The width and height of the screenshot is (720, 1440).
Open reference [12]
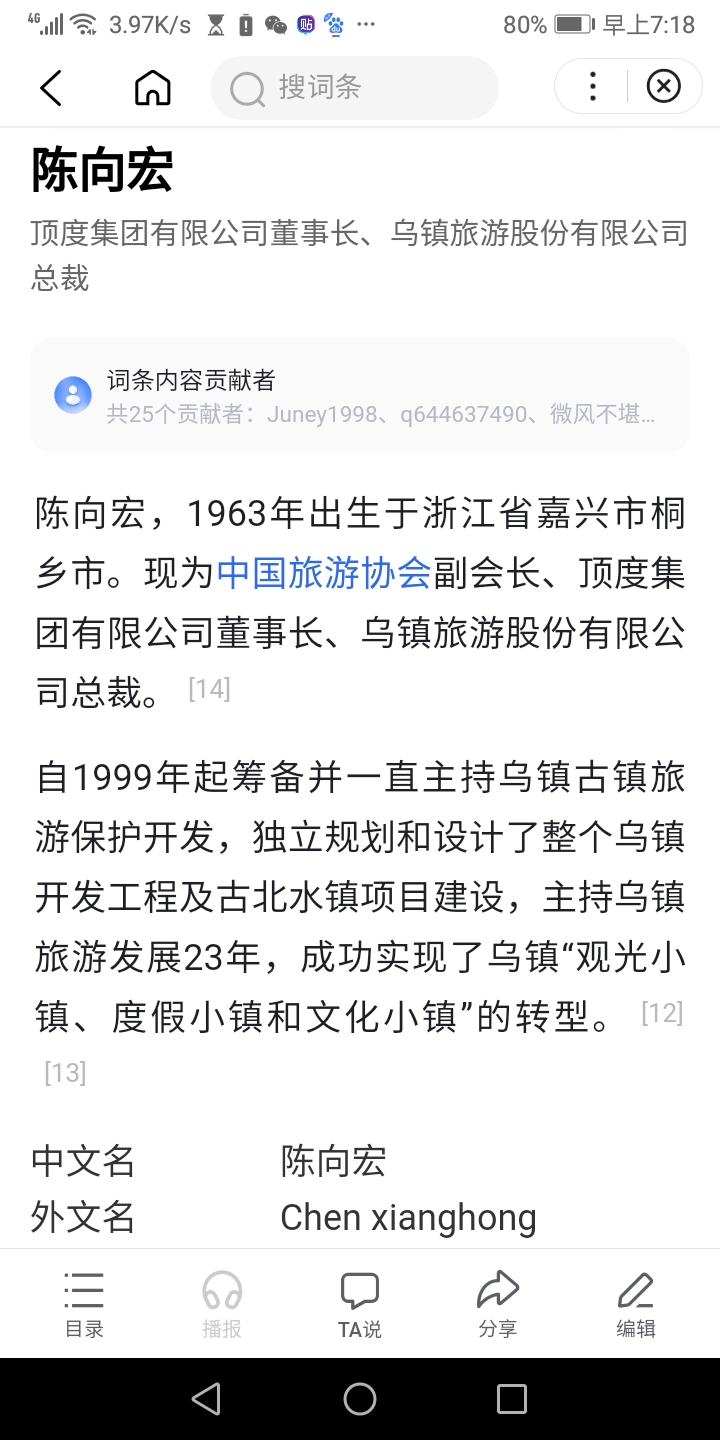(x=662, y=1013)
